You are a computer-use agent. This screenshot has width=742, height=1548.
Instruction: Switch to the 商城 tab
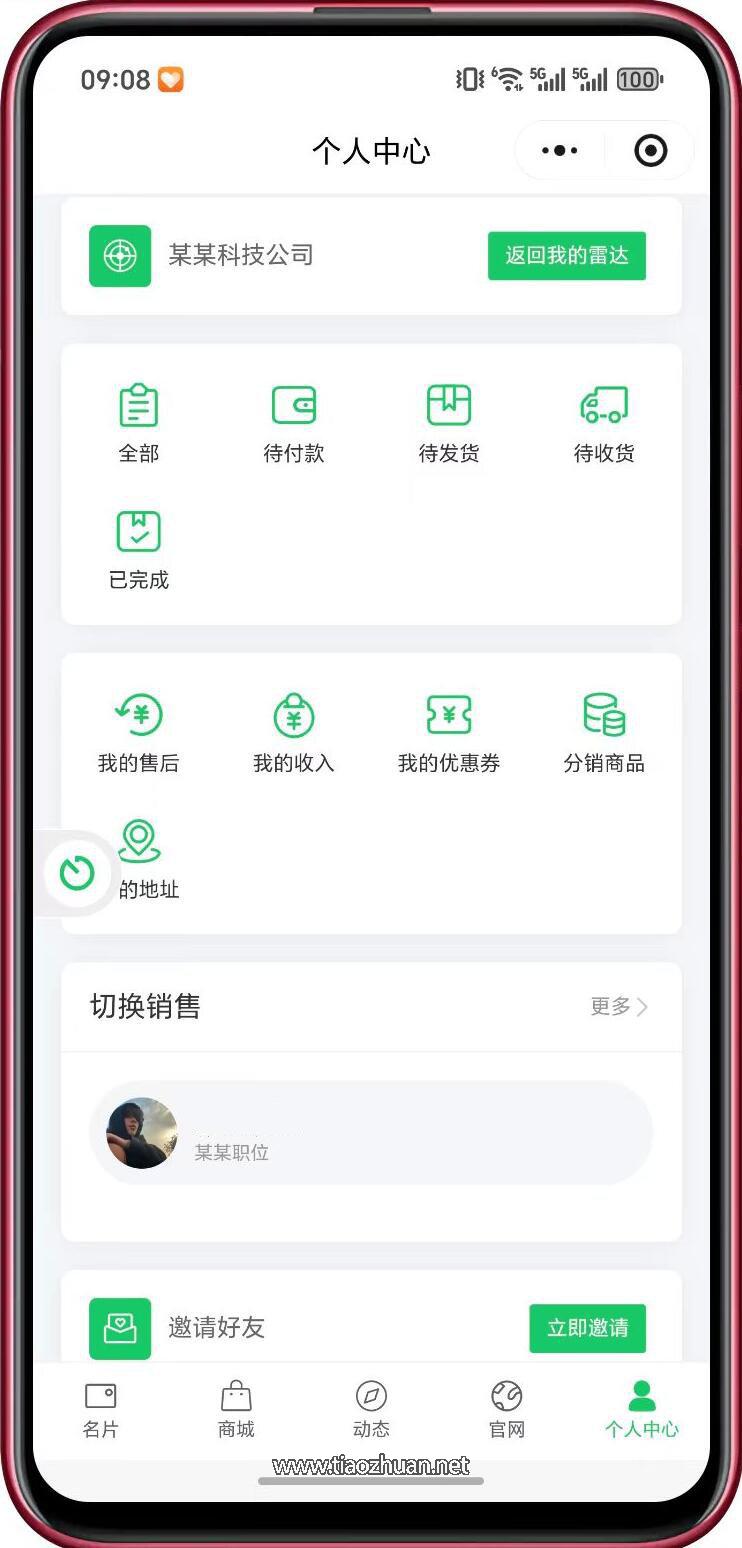[x=235, y=1408]
